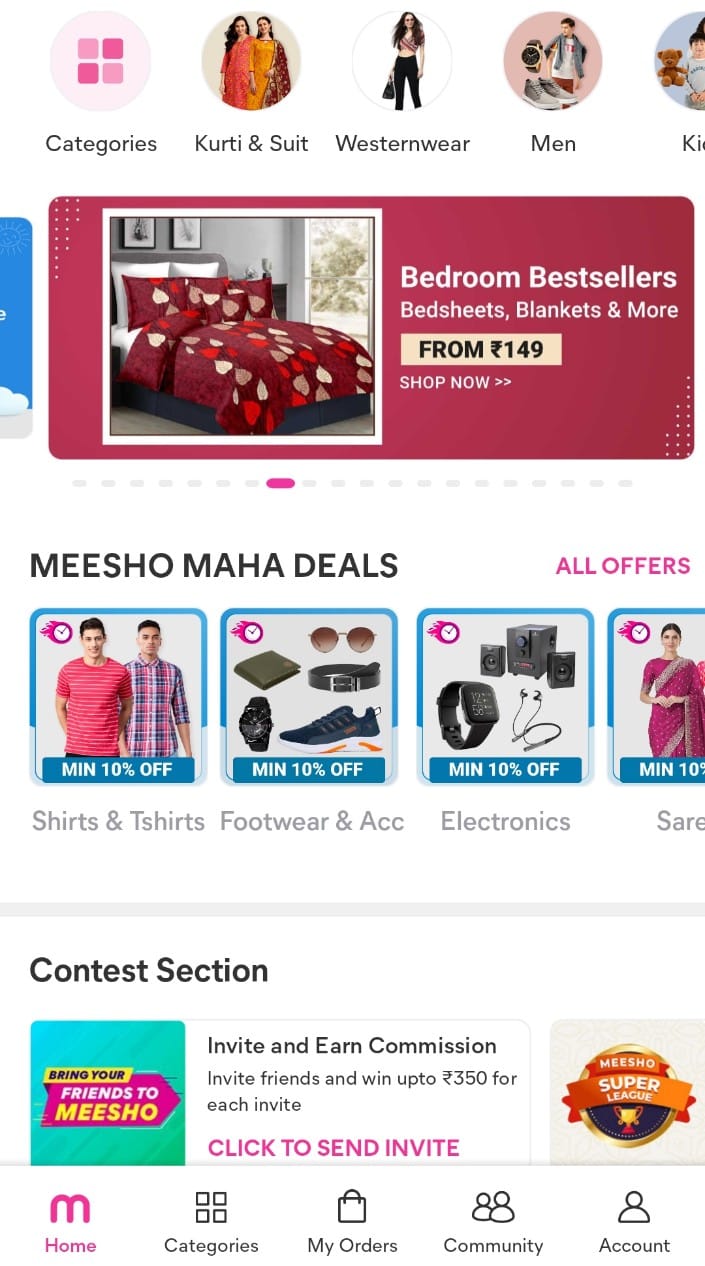Tap CLICK TO SEND INVITE

click(333, 1148)
